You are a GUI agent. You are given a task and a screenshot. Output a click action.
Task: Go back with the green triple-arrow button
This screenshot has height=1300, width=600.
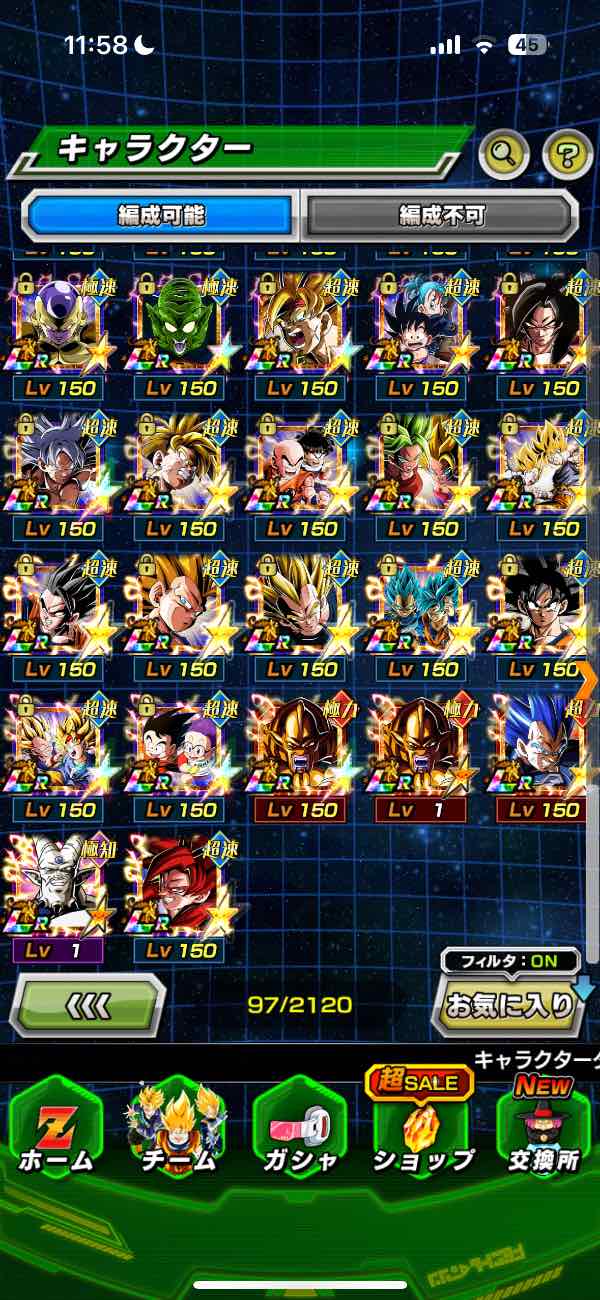pyautogui.click(x=87, y=1005)
